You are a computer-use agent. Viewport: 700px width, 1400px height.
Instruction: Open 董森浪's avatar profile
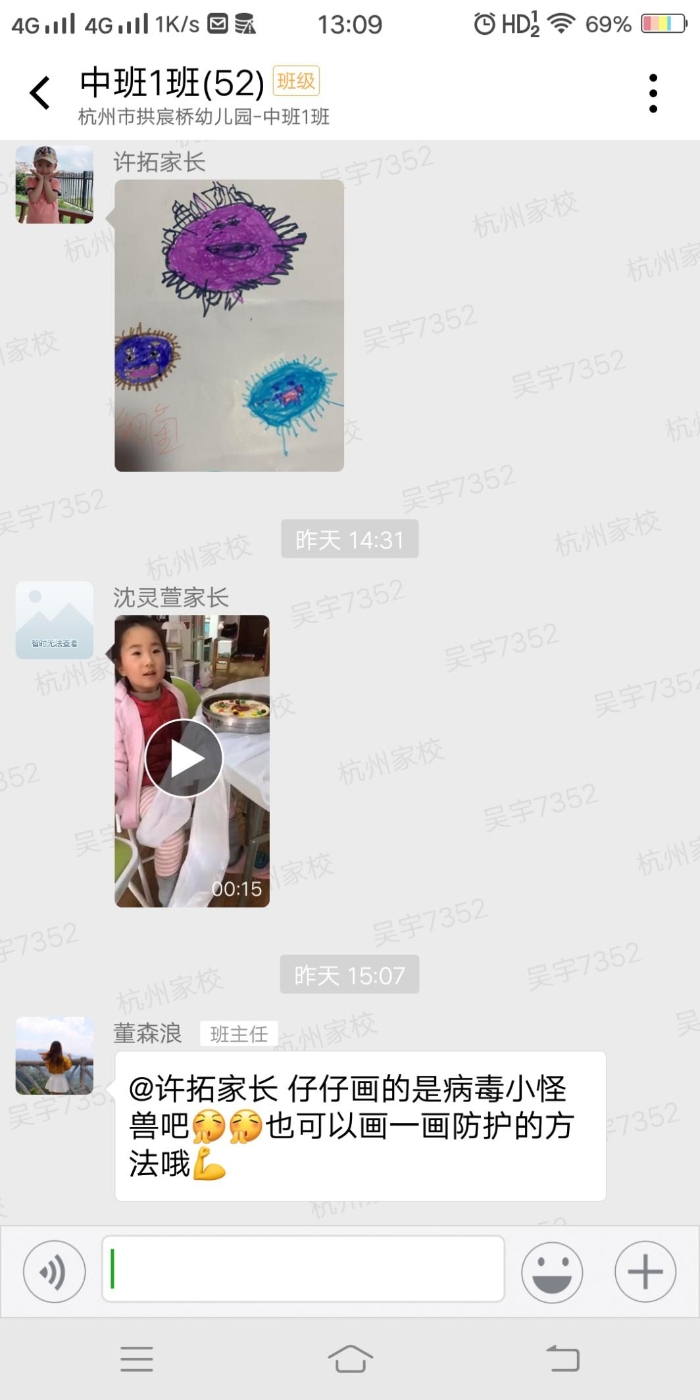[x=54, y=1056]
